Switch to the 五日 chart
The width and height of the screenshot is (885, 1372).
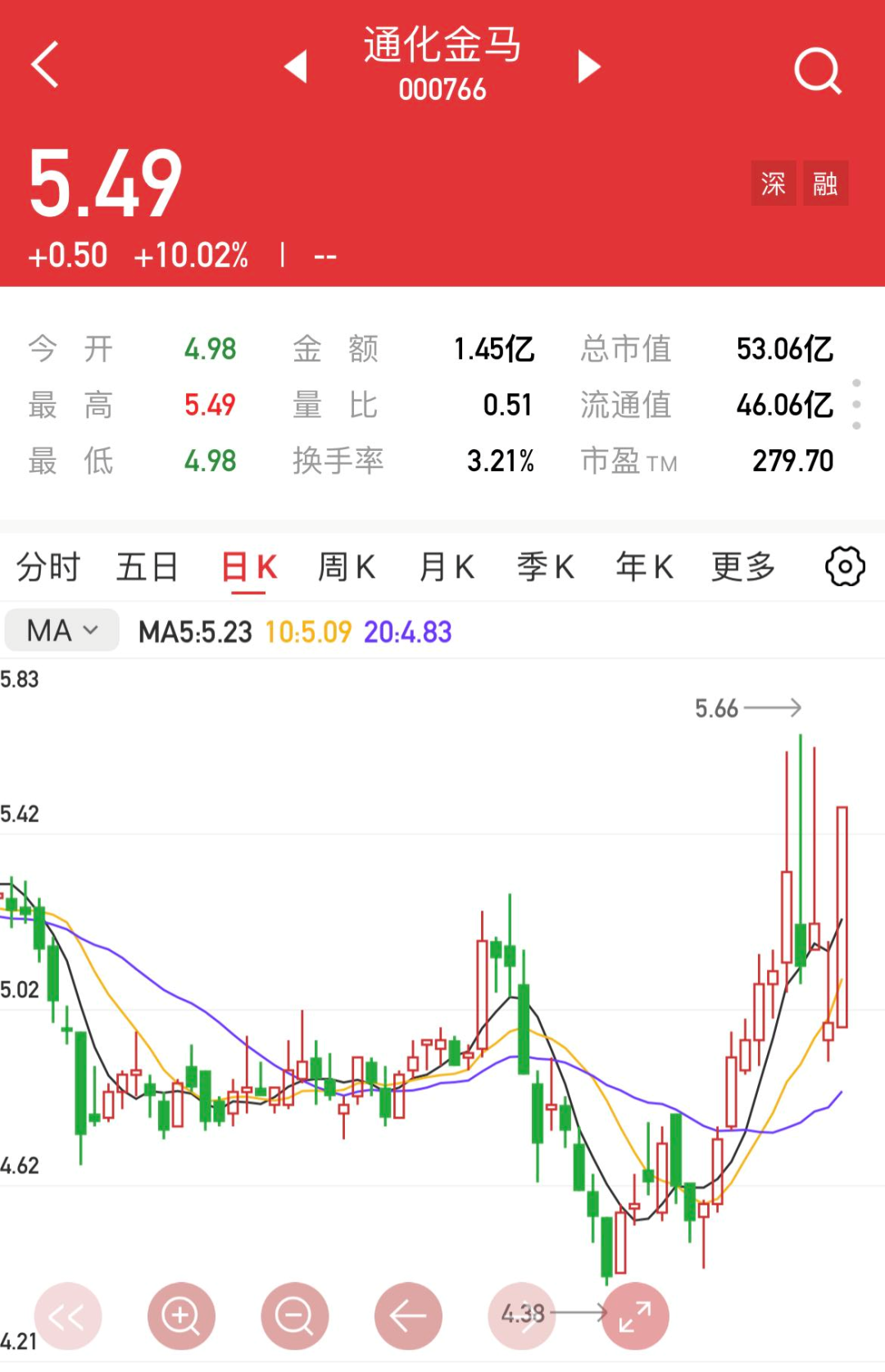147,567
